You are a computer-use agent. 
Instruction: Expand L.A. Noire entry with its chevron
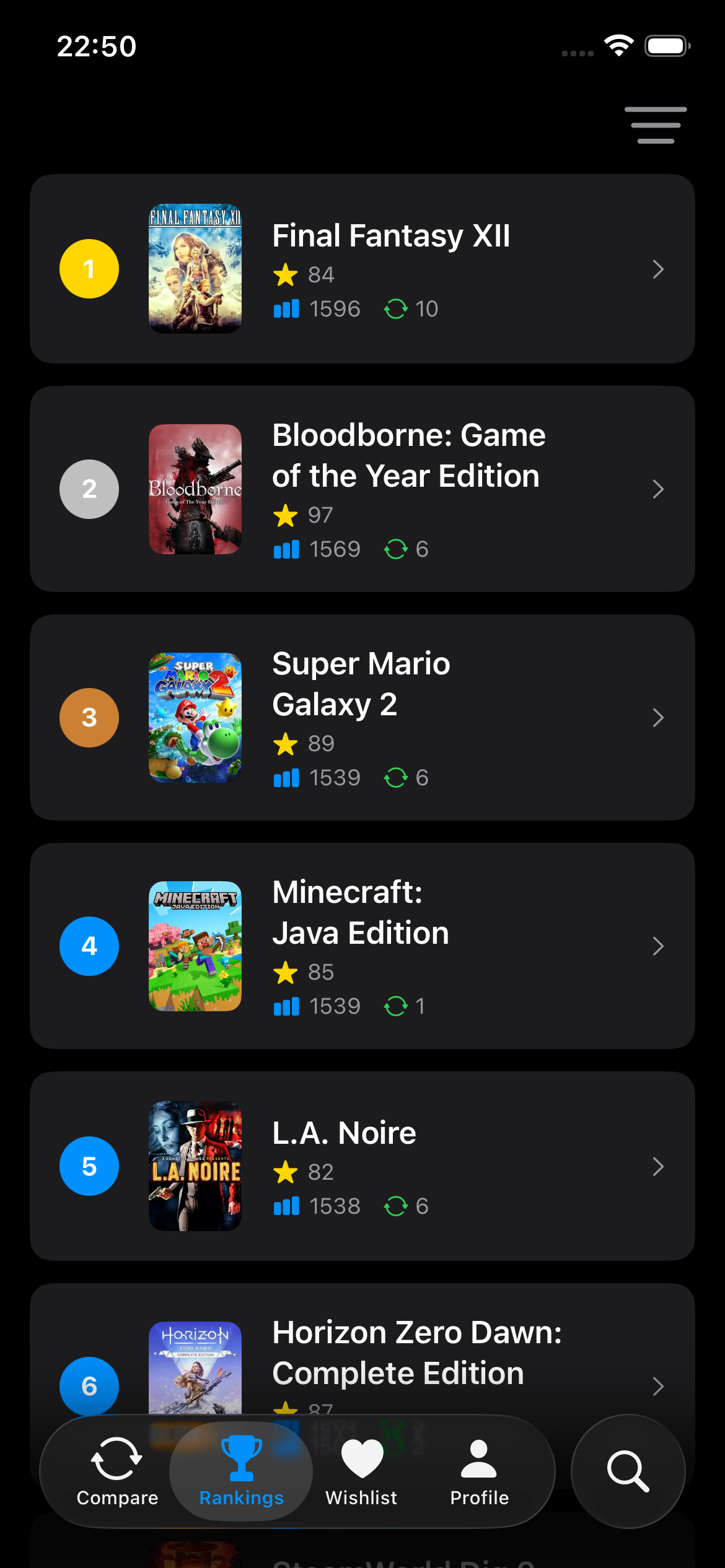coord(657,1167)
